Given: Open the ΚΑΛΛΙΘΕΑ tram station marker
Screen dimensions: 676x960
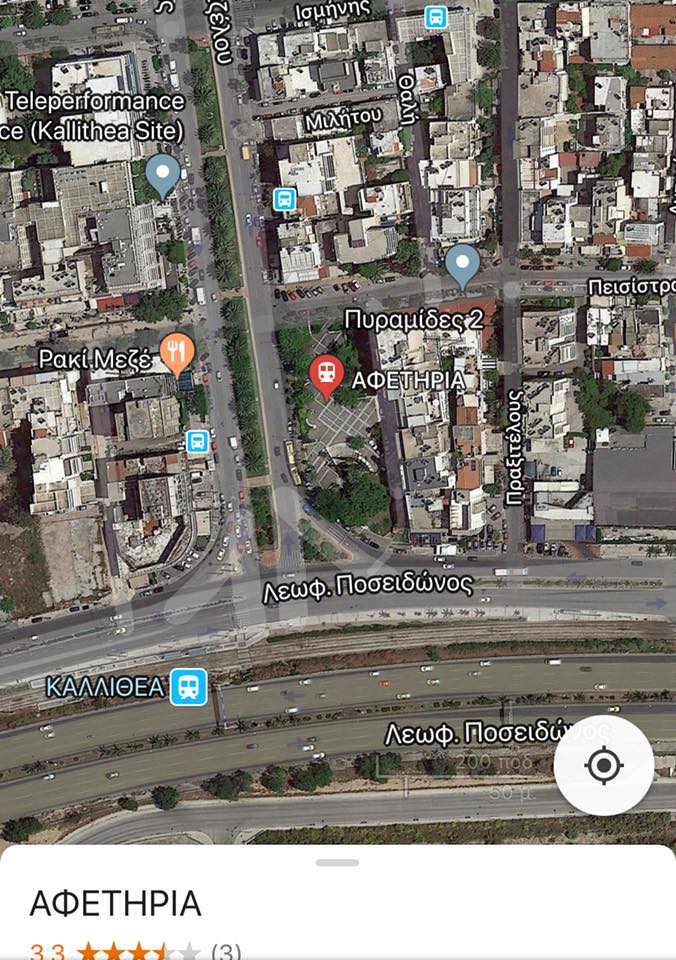Looking at the screenshot, I should (187, 687).
